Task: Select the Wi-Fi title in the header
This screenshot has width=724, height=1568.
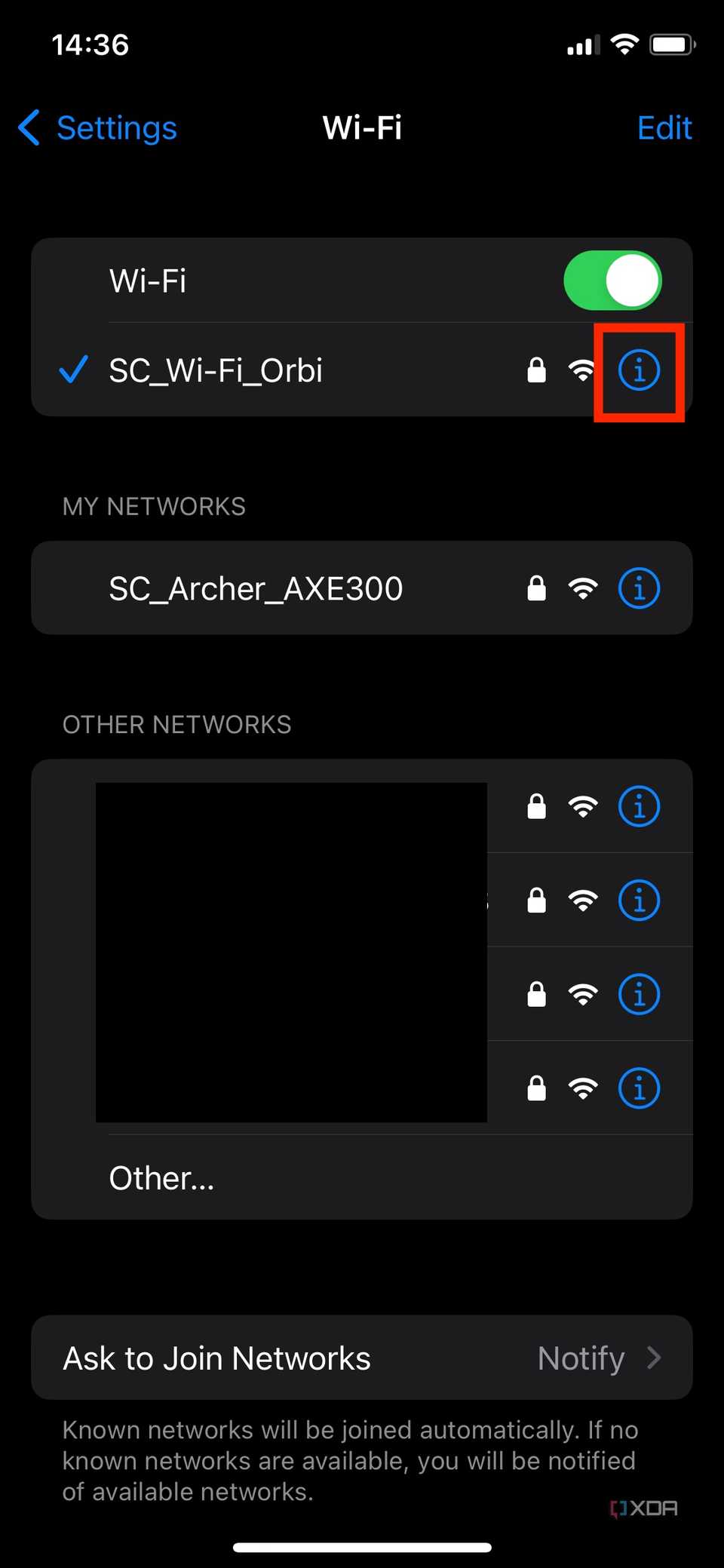Action: (362, 127)
